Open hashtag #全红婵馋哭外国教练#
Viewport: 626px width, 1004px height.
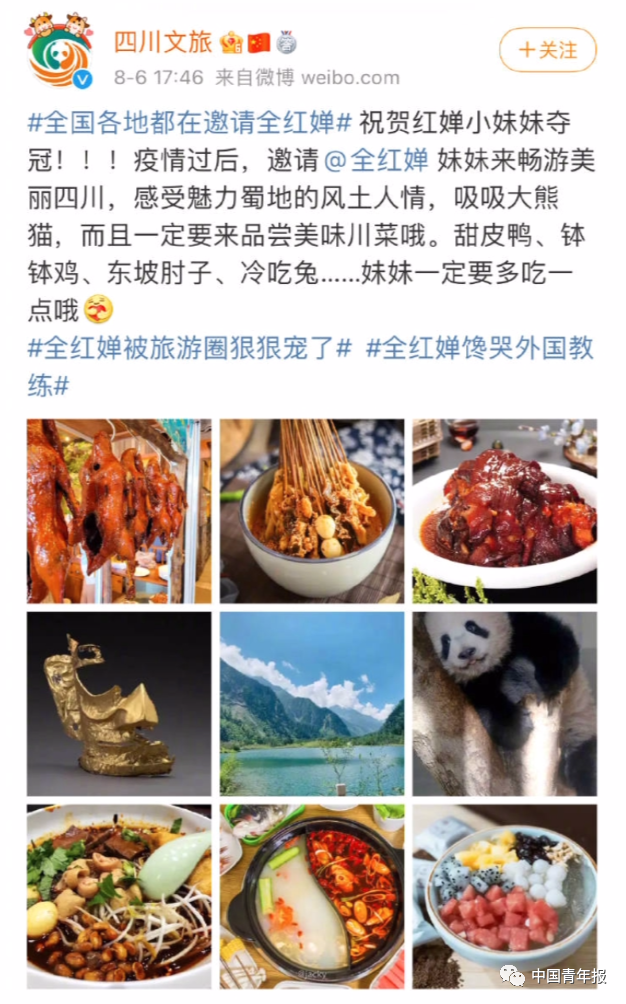click(x=480, y=348)
